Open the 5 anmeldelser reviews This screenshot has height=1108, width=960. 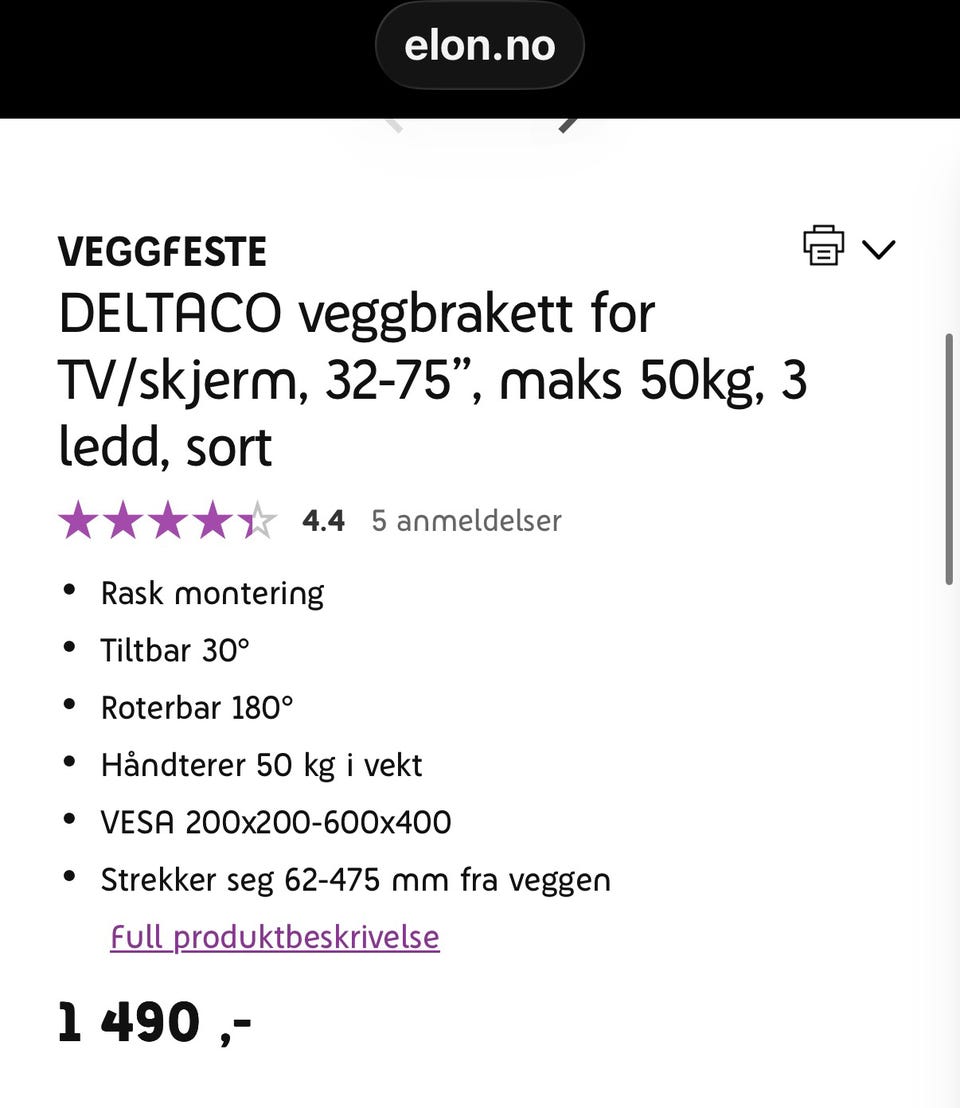coord(466,521)
